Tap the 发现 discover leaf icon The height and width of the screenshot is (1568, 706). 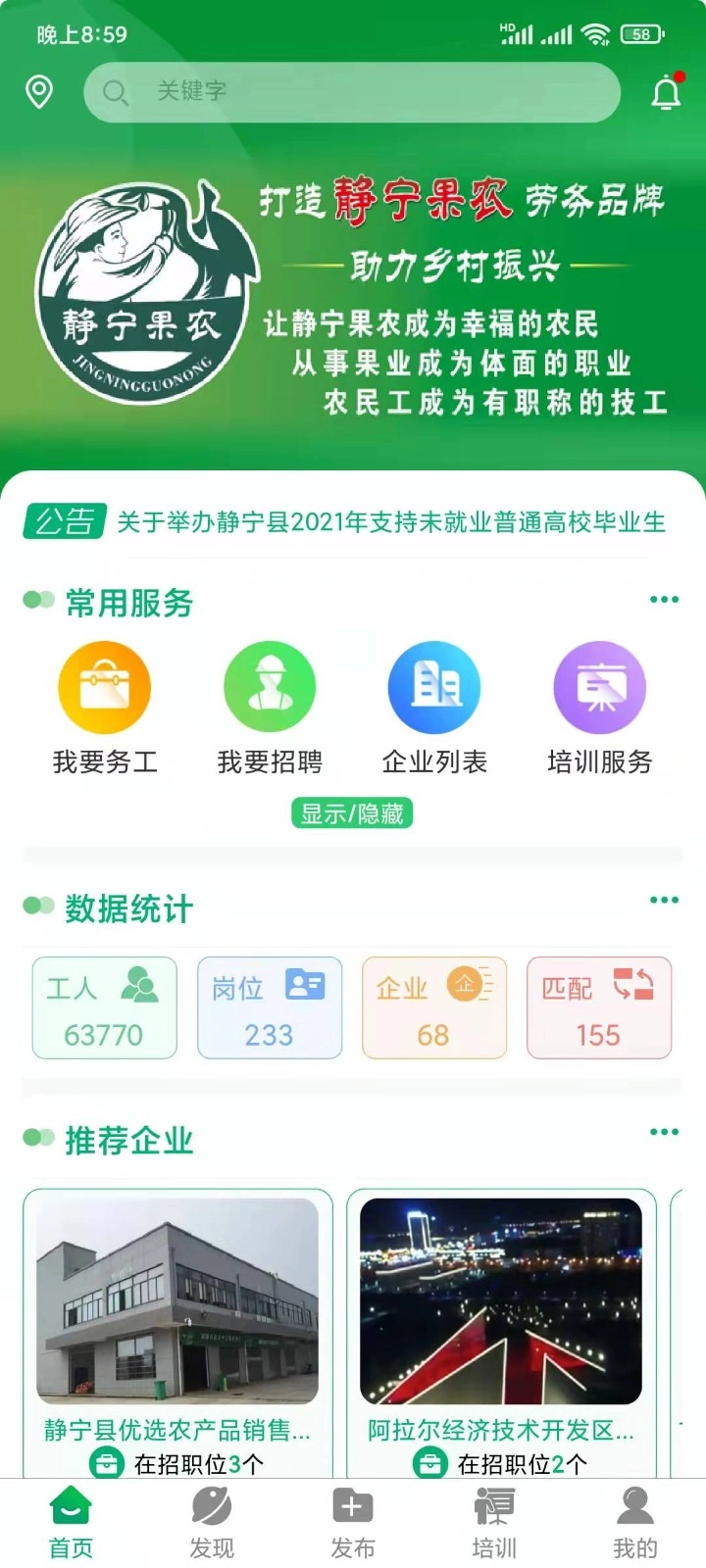pyautogui.click(x=210, y=1514)
